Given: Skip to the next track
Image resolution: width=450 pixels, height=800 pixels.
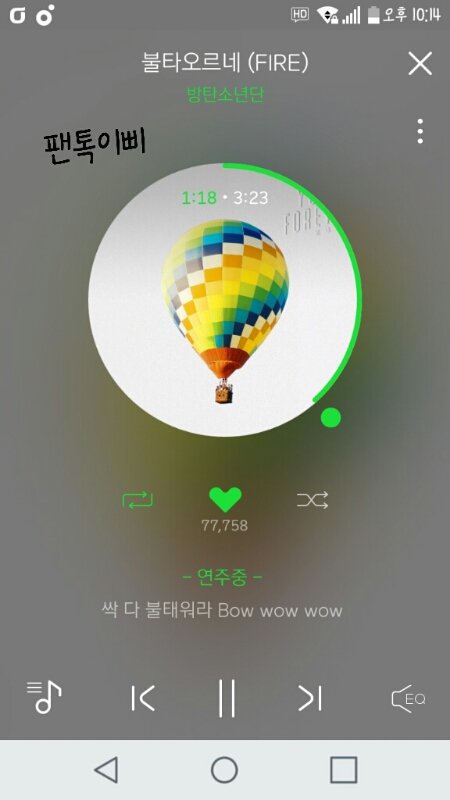Looking at the screenshot, I should tap(310, 698).
